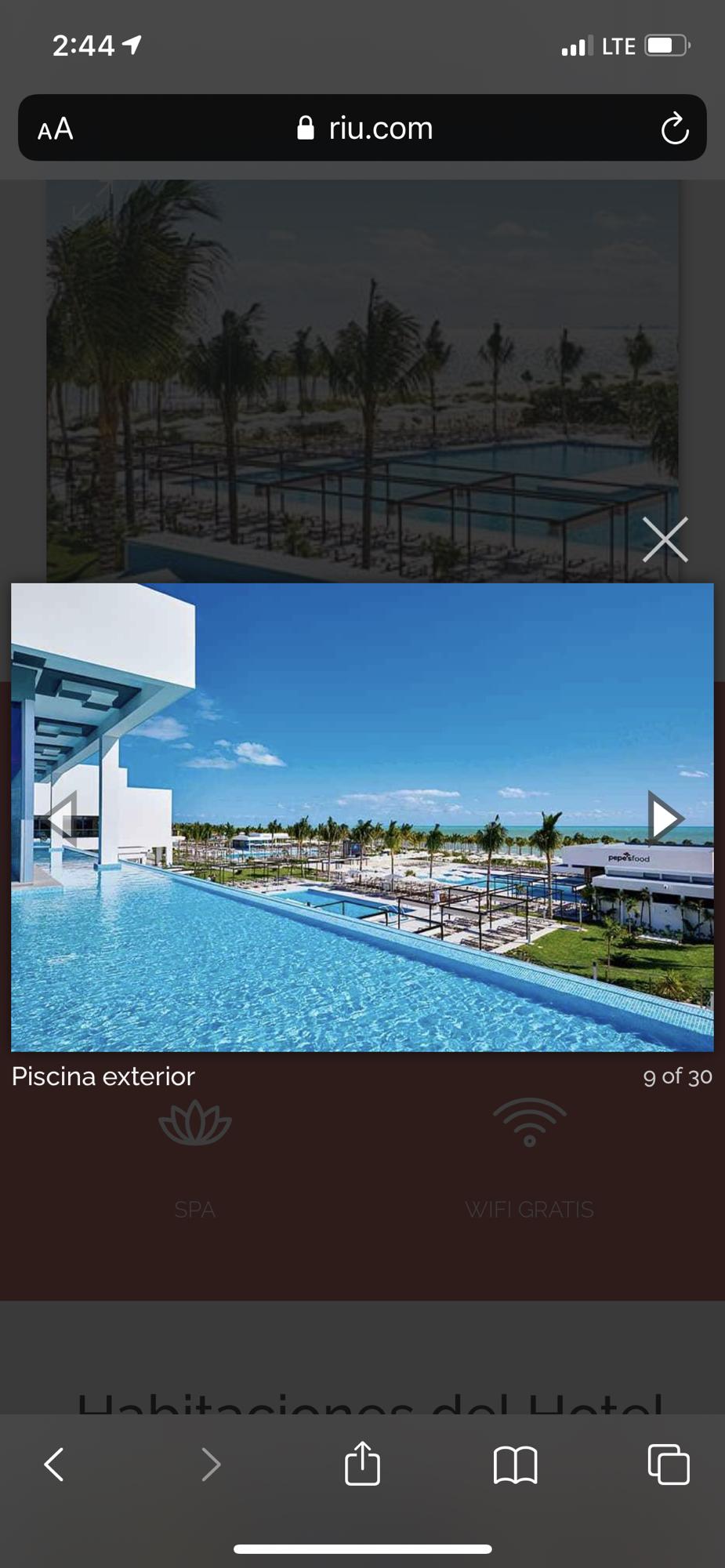Tap the riu.com address bar
The image size is (725, 1568).
[365, 129]
